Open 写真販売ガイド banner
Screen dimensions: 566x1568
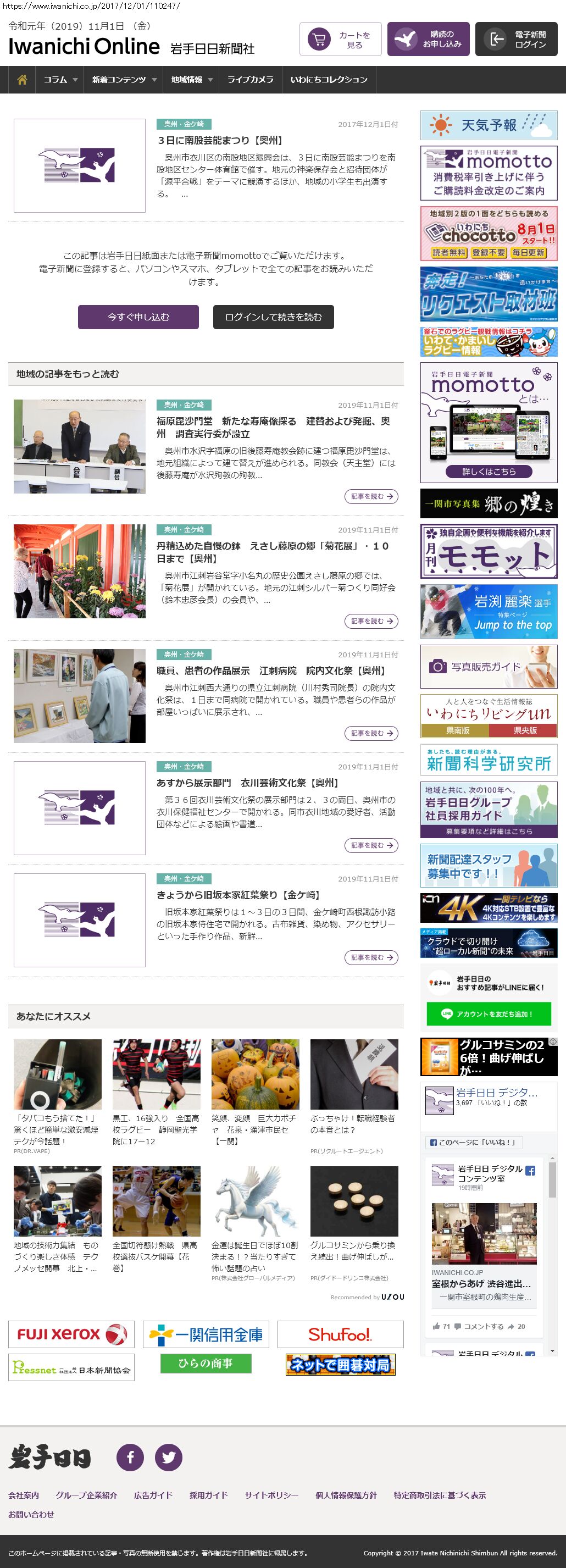click(489, 667)
